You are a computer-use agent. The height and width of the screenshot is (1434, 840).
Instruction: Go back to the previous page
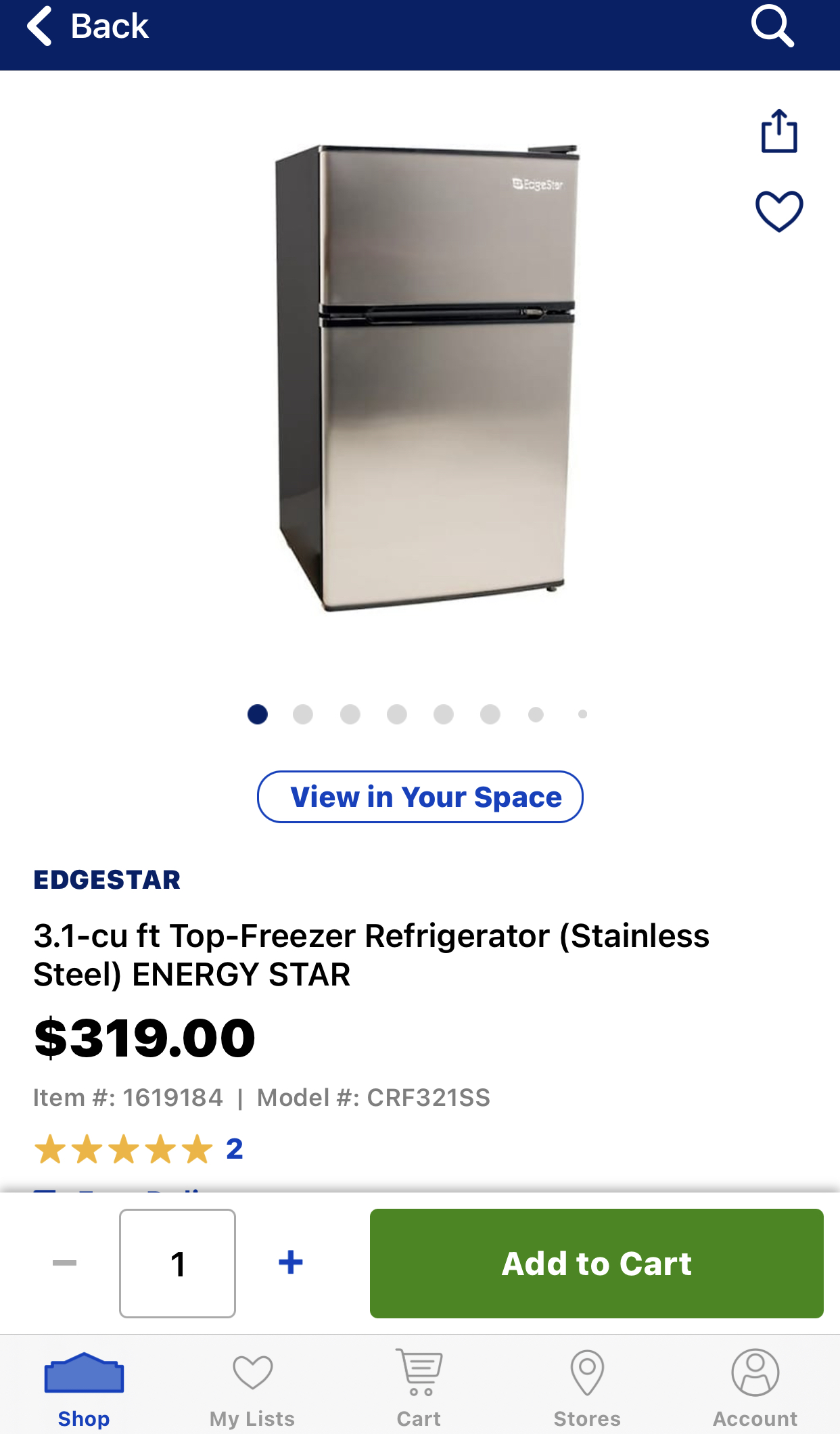[x=87, y=27]
